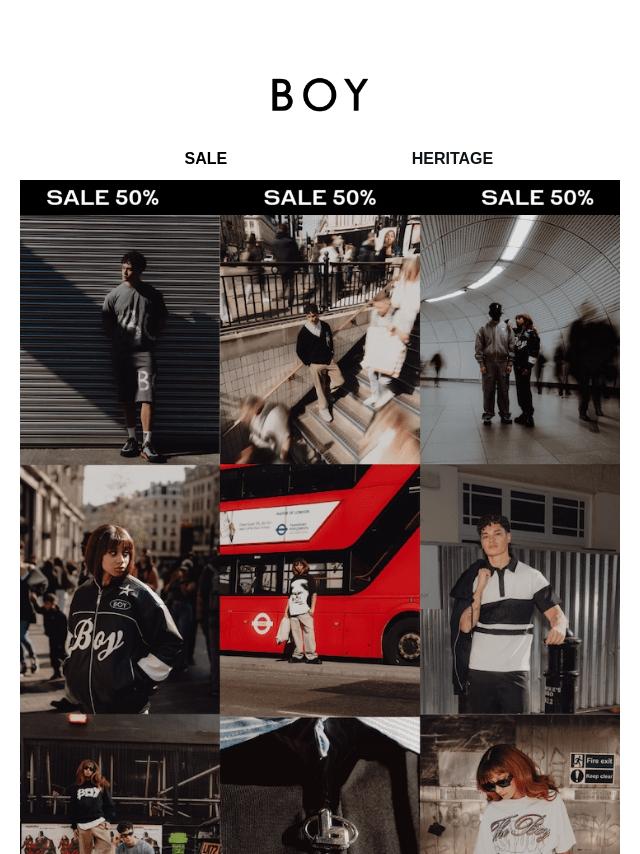The image size is (640, 854).
Task: Open photo of two people in subway tunnel
Action: tap(520, 339)
